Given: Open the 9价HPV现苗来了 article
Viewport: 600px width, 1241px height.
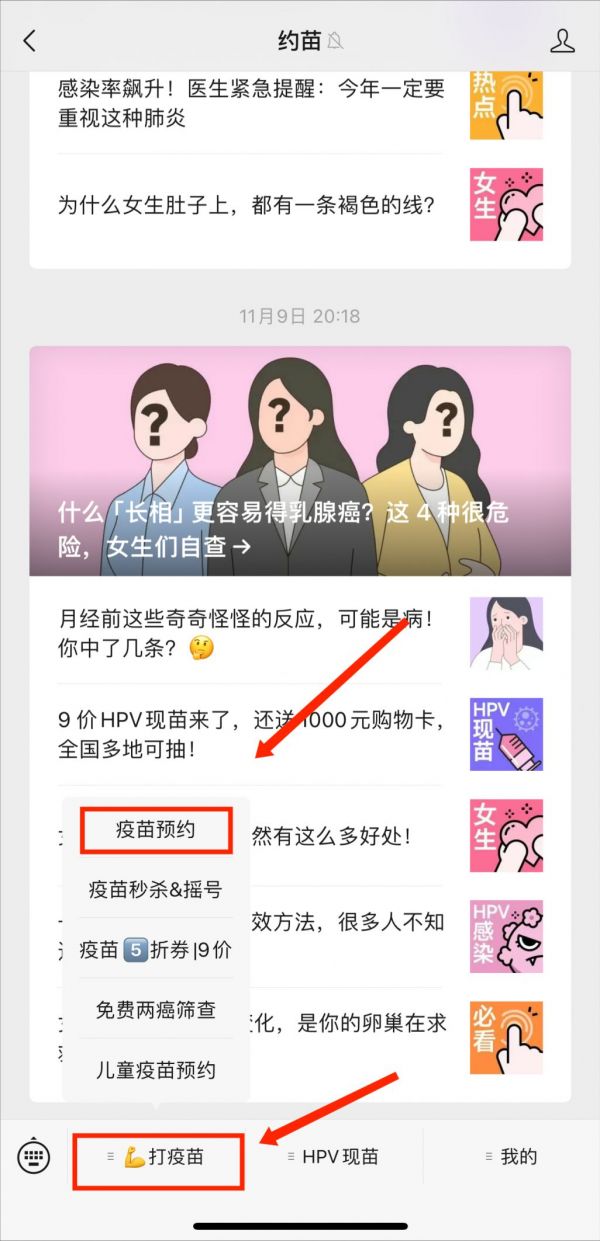Looking at the screenshot, I should click(x=300, y=733).
